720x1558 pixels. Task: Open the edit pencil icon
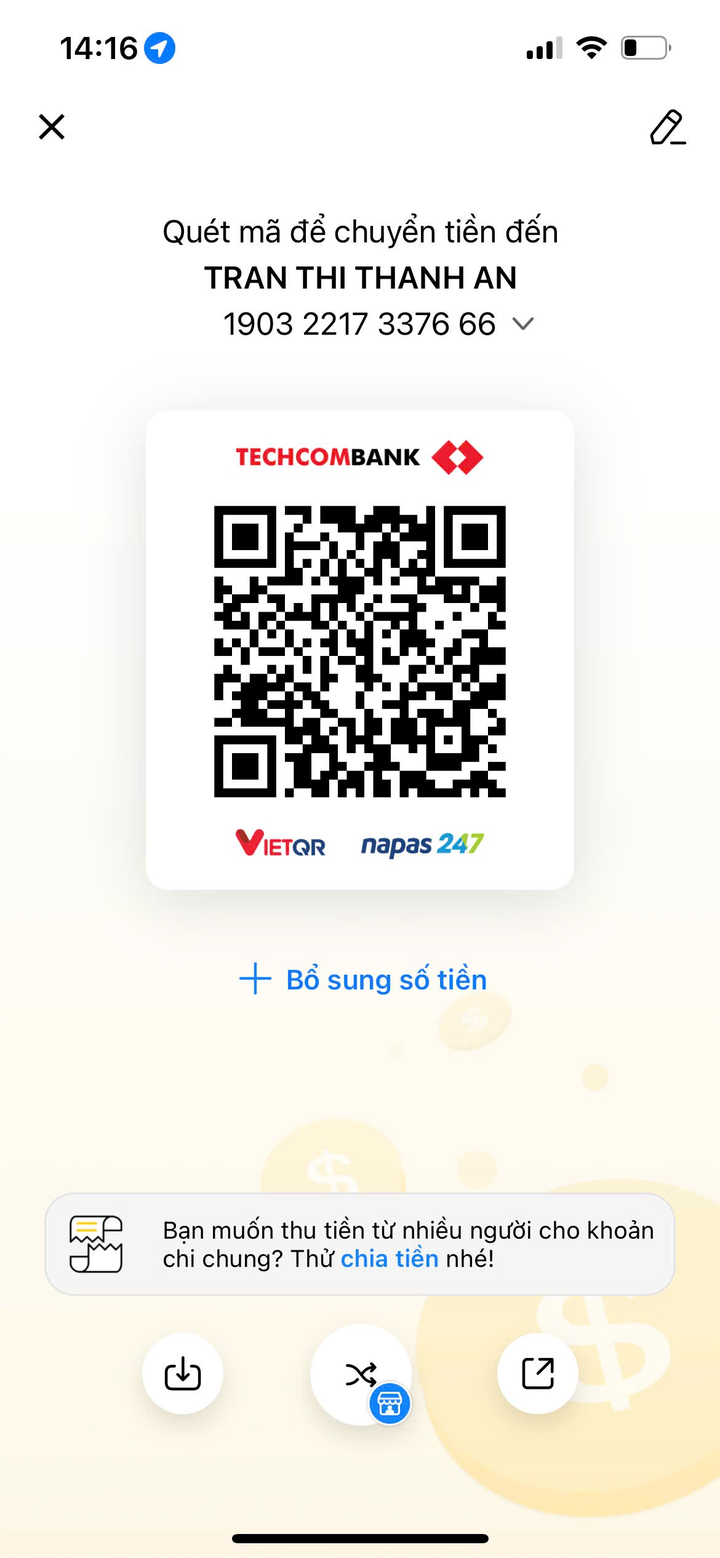667,128
